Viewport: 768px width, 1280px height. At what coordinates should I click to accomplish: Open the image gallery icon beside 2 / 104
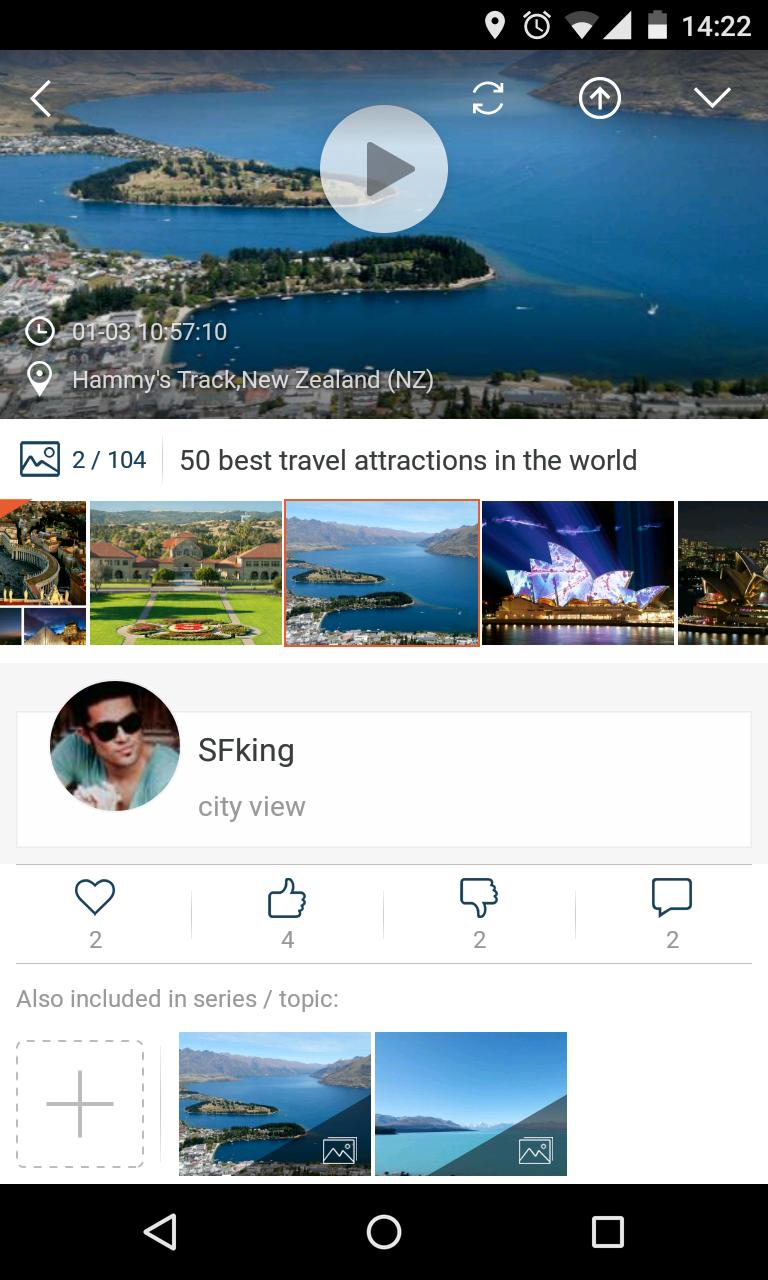[40, 460]
